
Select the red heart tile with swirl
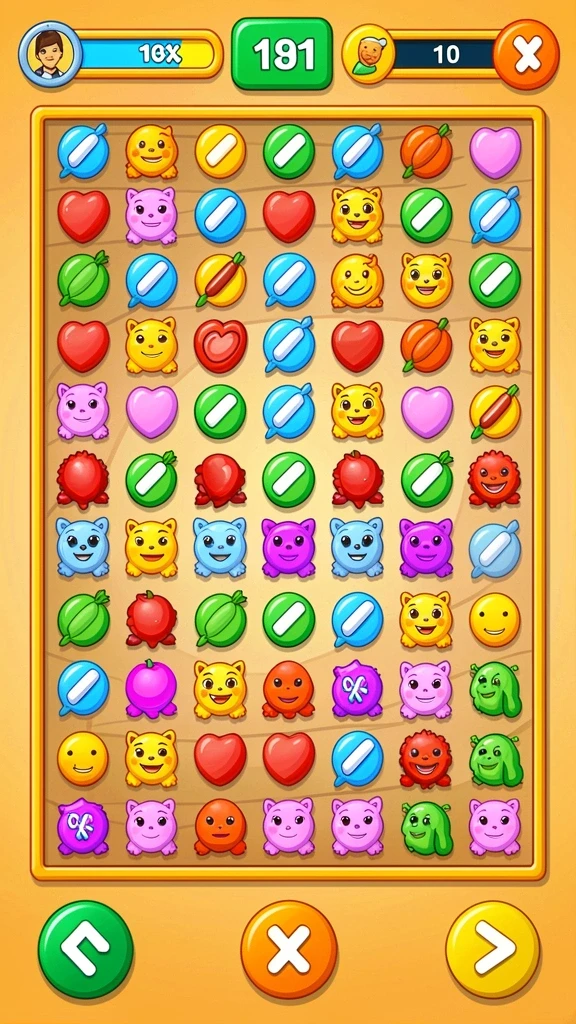click(220, 346)
